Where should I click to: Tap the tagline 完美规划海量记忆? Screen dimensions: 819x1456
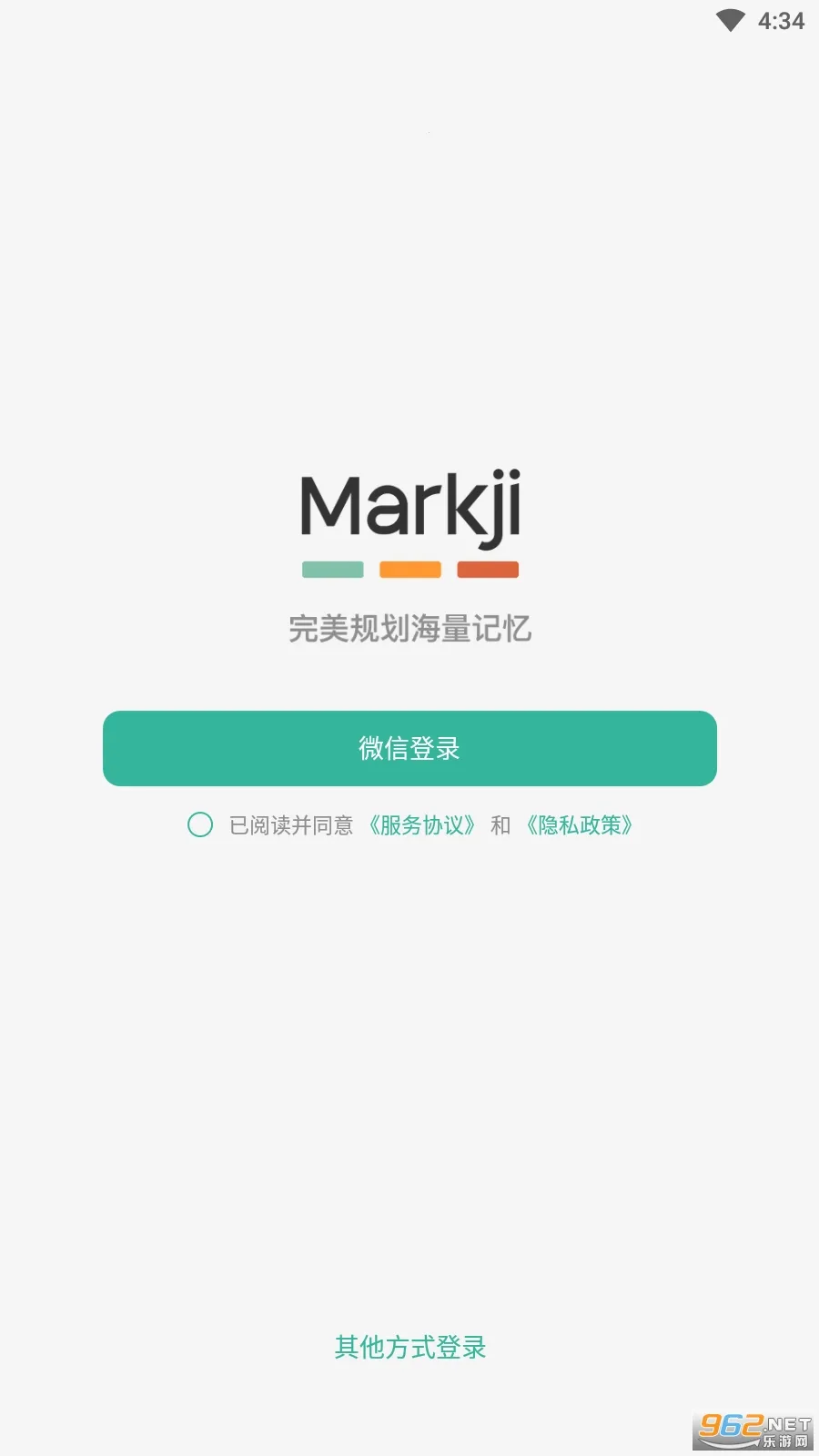pyautogui.click(x=409, y=628)
